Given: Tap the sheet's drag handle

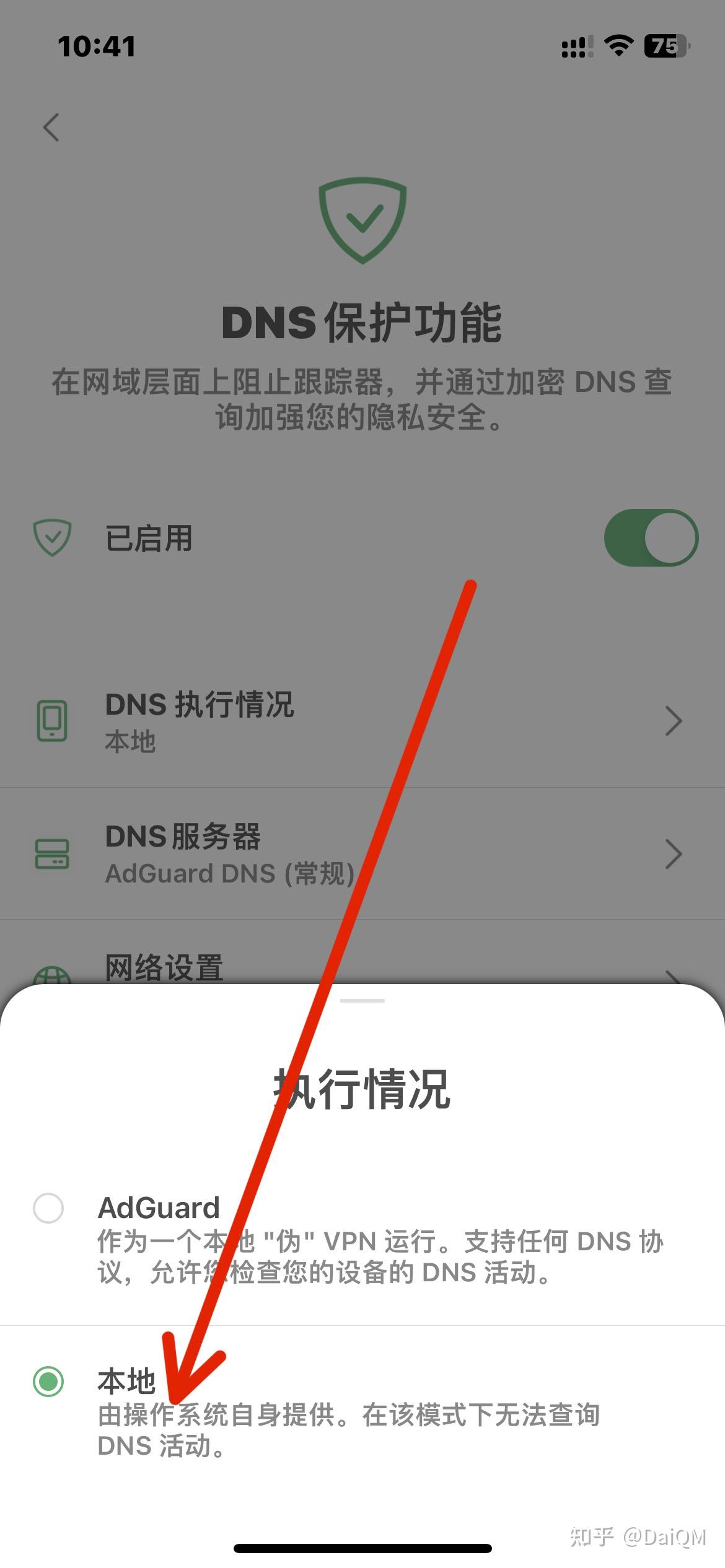Looking at the screenshot, I should pos(362,1000).
